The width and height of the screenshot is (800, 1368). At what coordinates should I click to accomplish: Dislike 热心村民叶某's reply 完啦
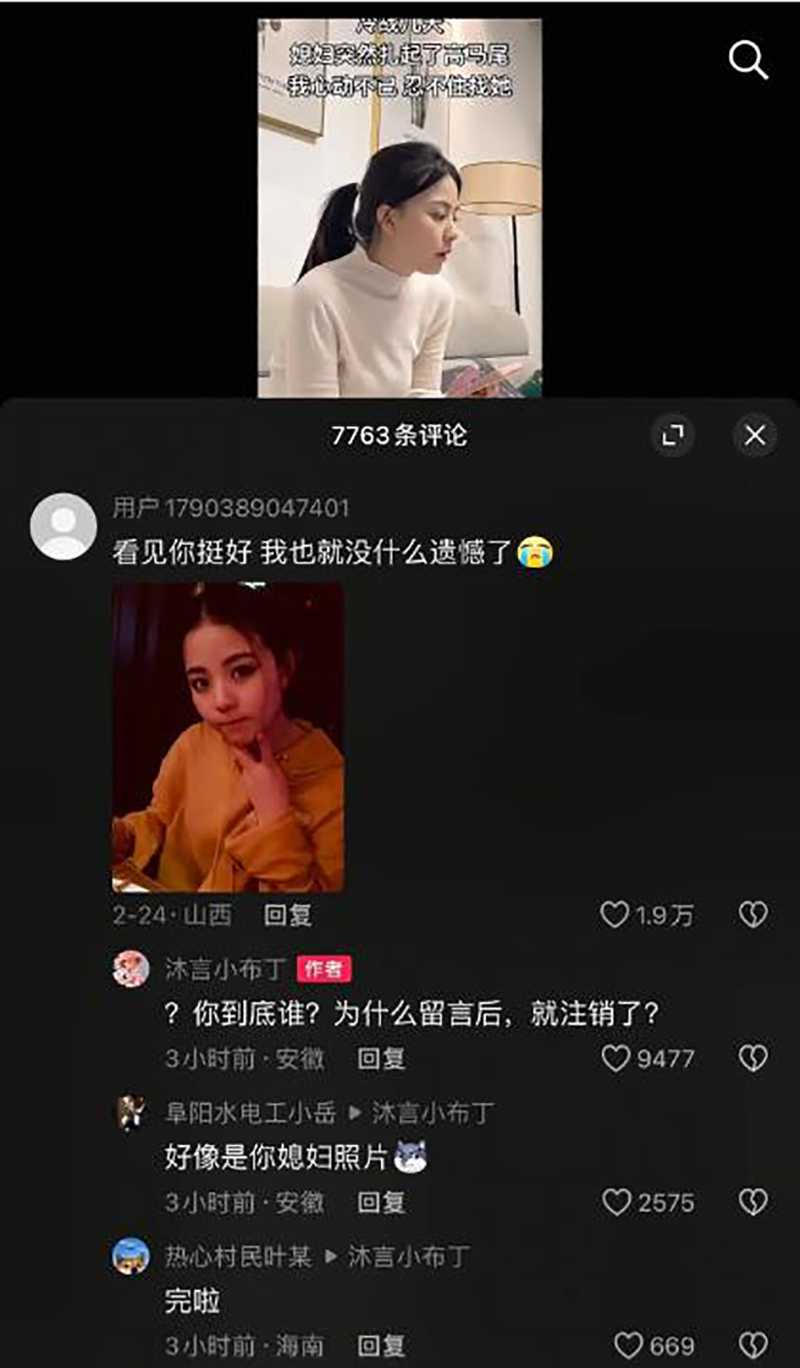[753, 1345]
